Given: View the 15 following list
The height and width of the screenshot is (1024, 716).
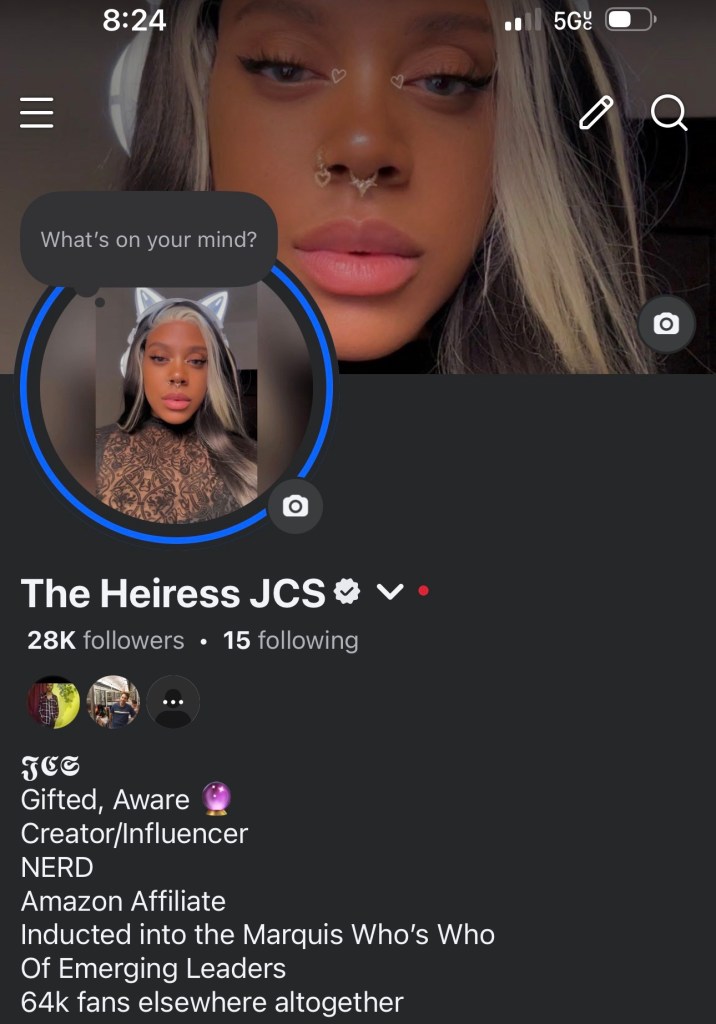Looking at the screenshot, I should 290,640.
